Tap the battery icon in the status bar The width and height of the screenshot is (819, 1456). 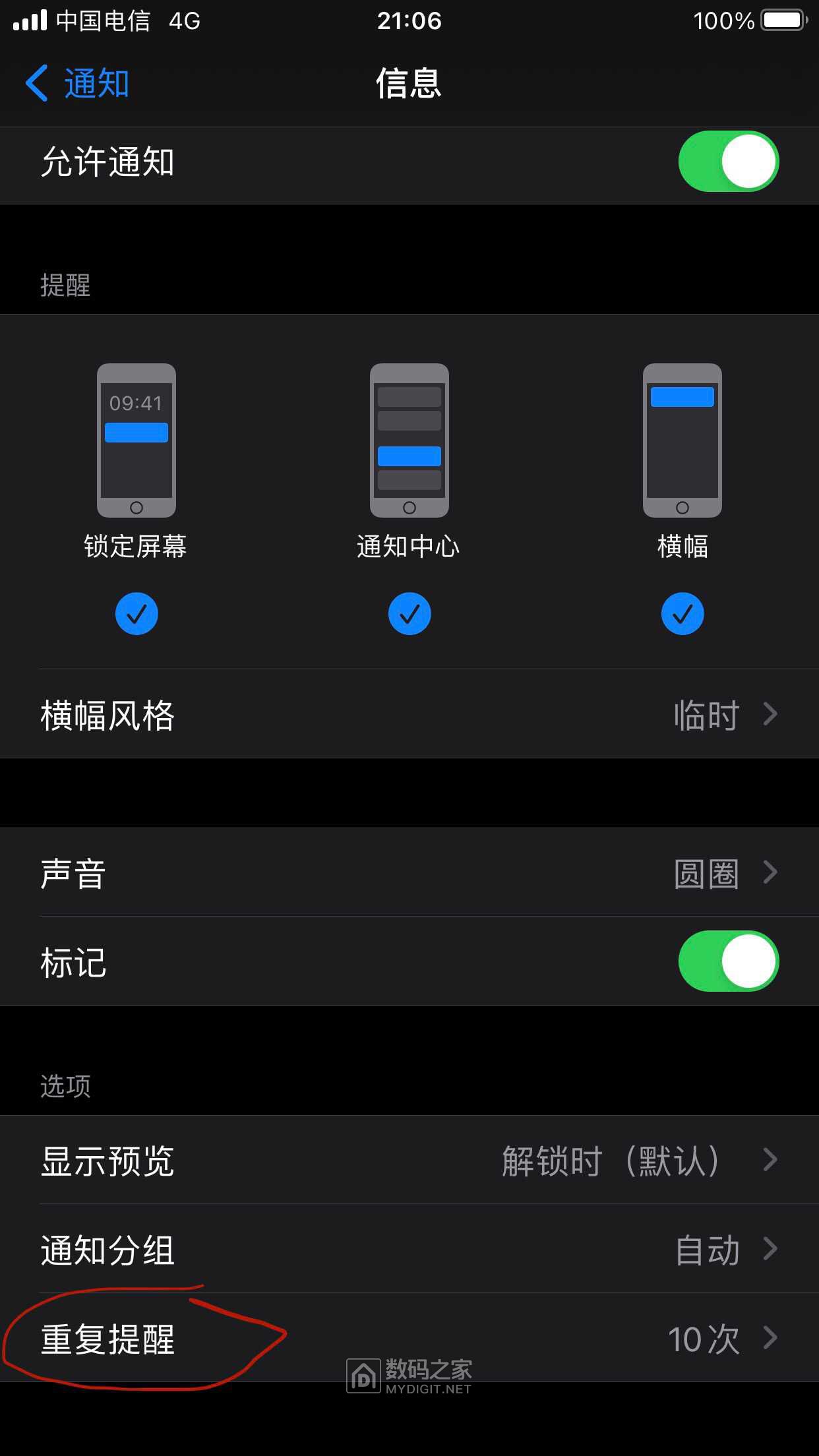[781, 20]
